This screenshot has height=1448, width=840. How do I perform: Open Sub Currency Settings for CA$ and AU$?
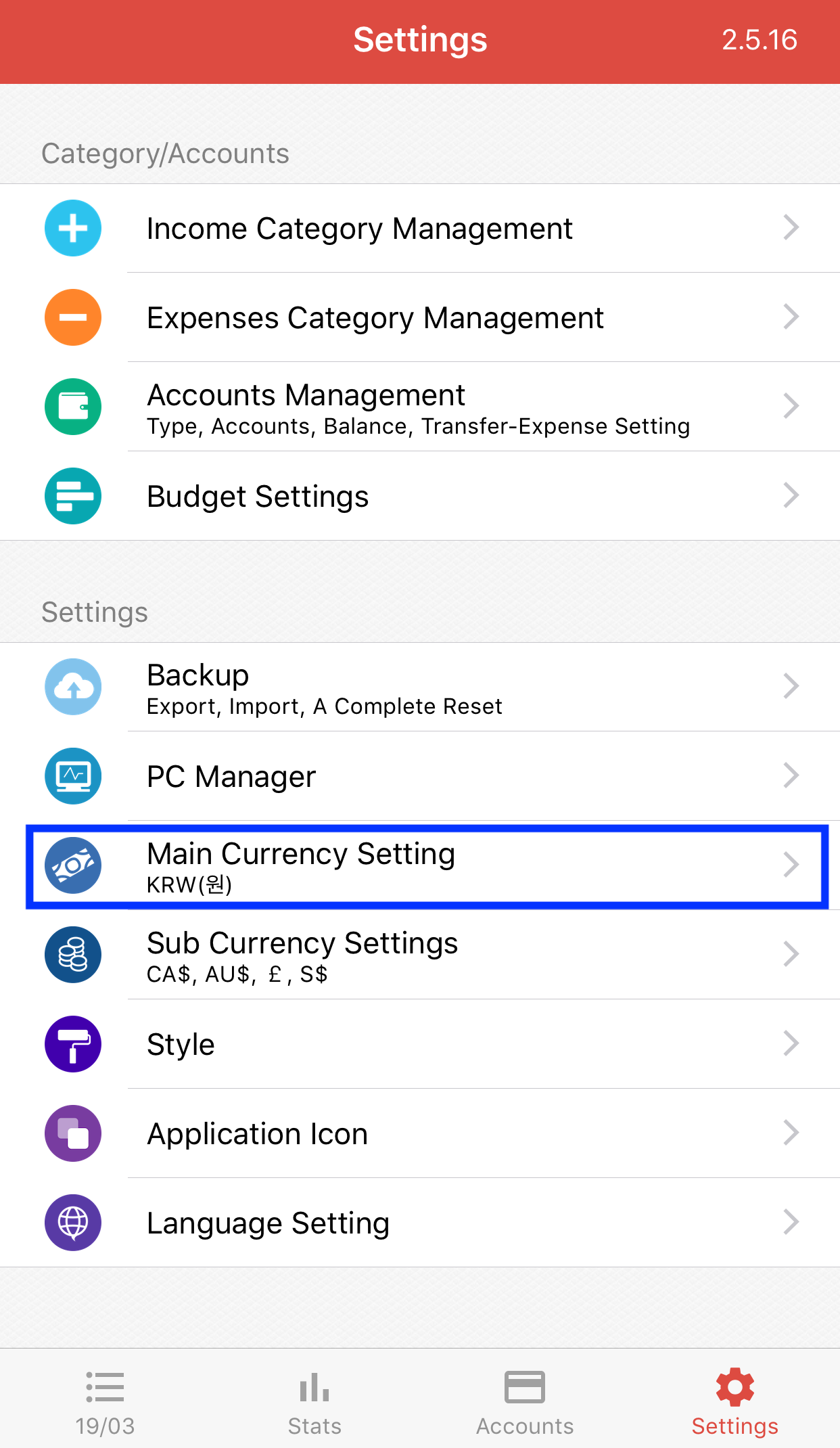419,955
